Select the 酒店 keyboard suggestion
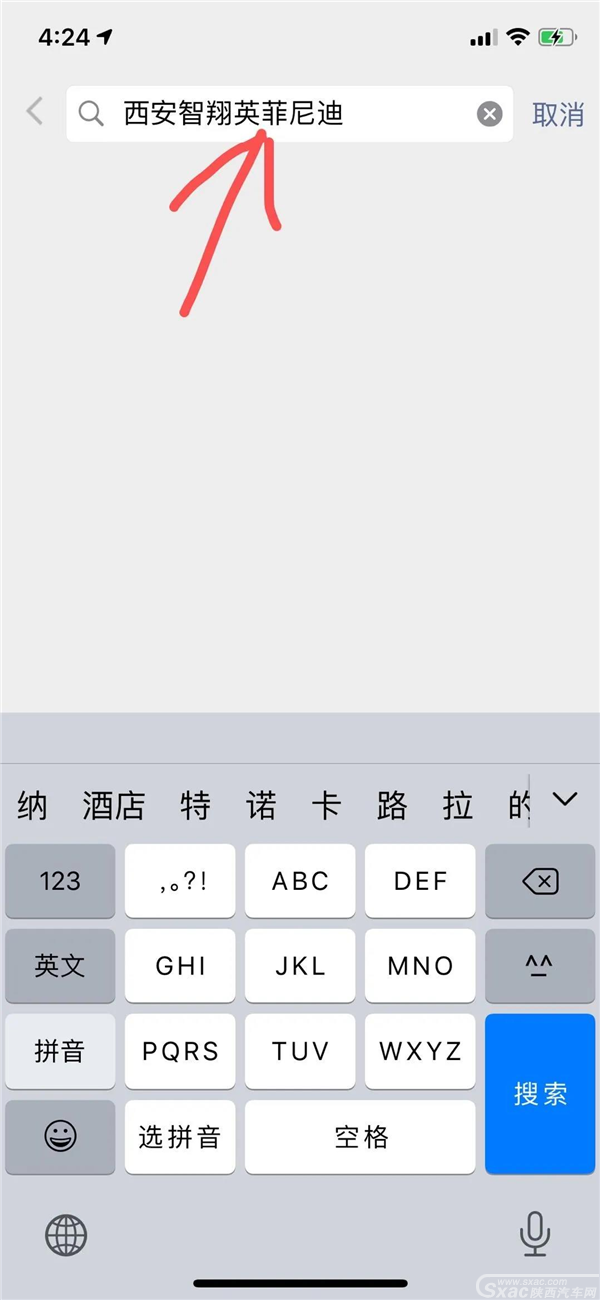Screen dimensions: 600x1300 click(x=114, y=805)
